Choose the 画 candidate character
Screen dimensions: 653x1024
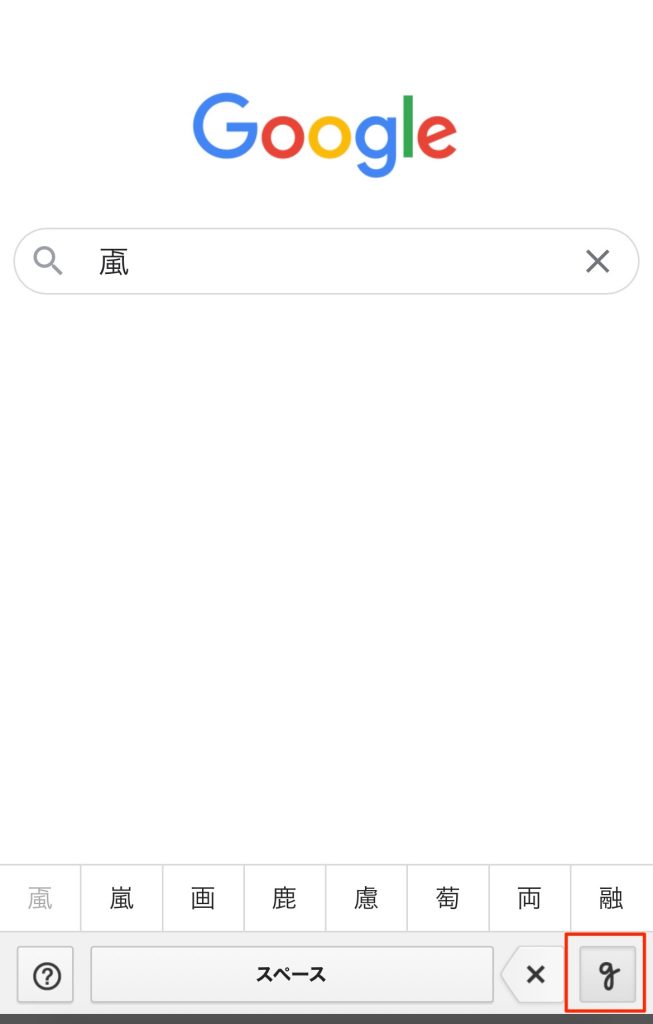(203, 898)
